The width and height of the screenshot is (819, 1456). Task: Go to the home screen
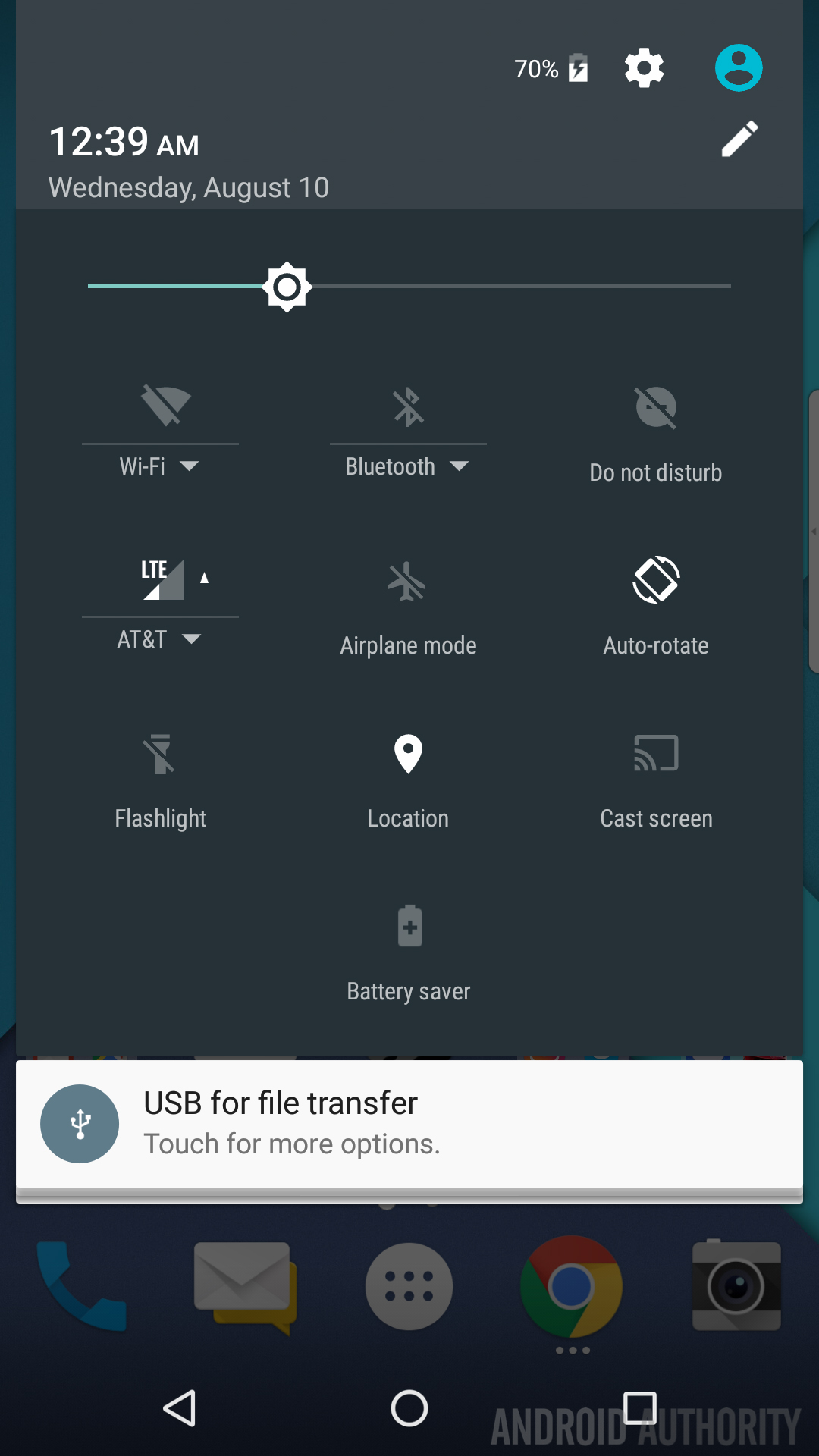(x=409, y=1409)
